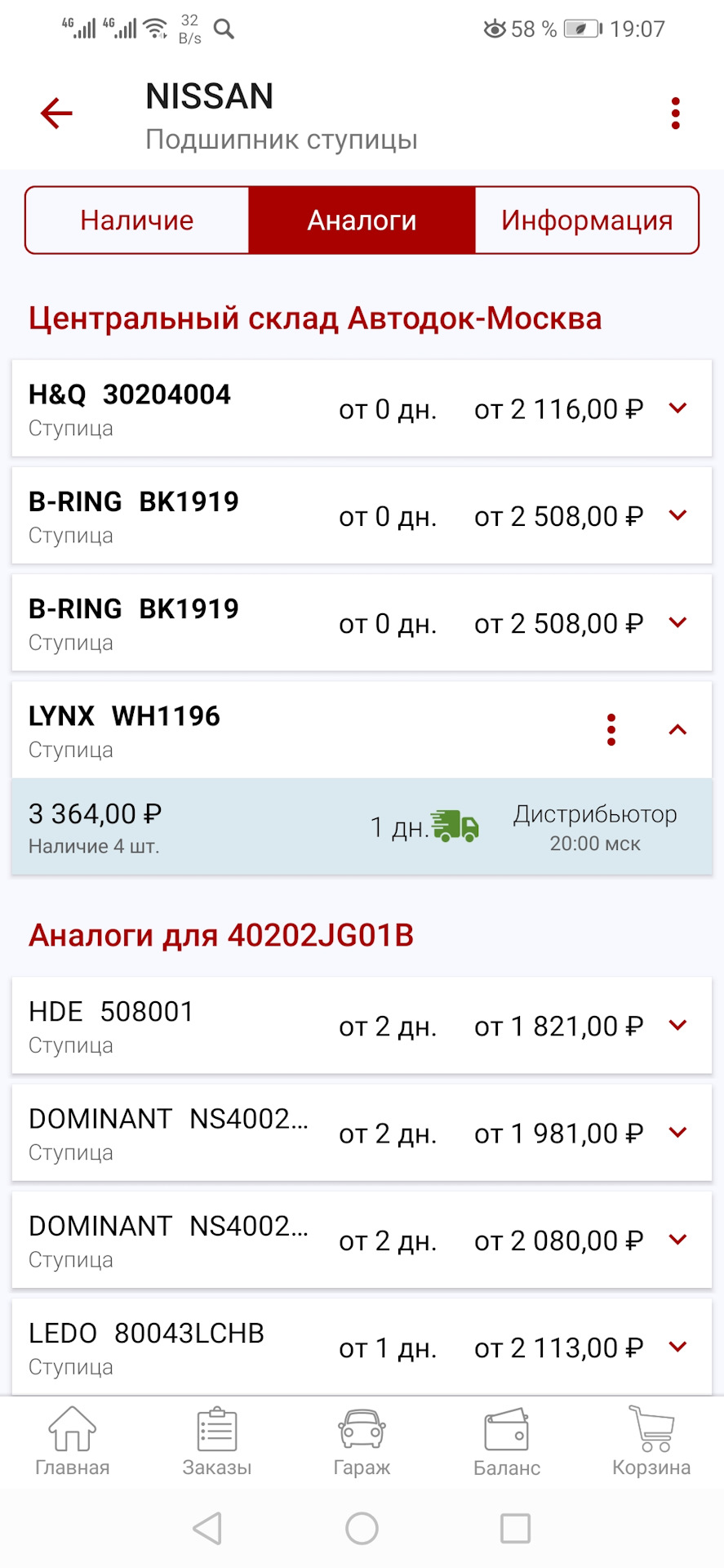Image resolution: width=724 pixels, height=1568 pixels.
Task: Open the Информация tab
Action: (586, 220)
